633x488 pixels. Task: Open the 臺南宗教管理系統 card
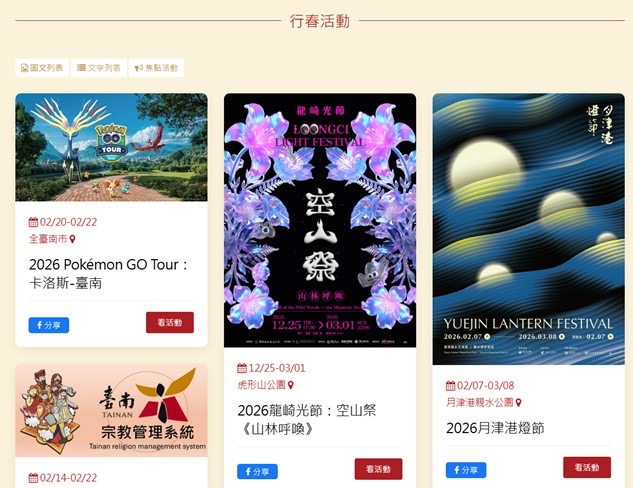[111, 410]
